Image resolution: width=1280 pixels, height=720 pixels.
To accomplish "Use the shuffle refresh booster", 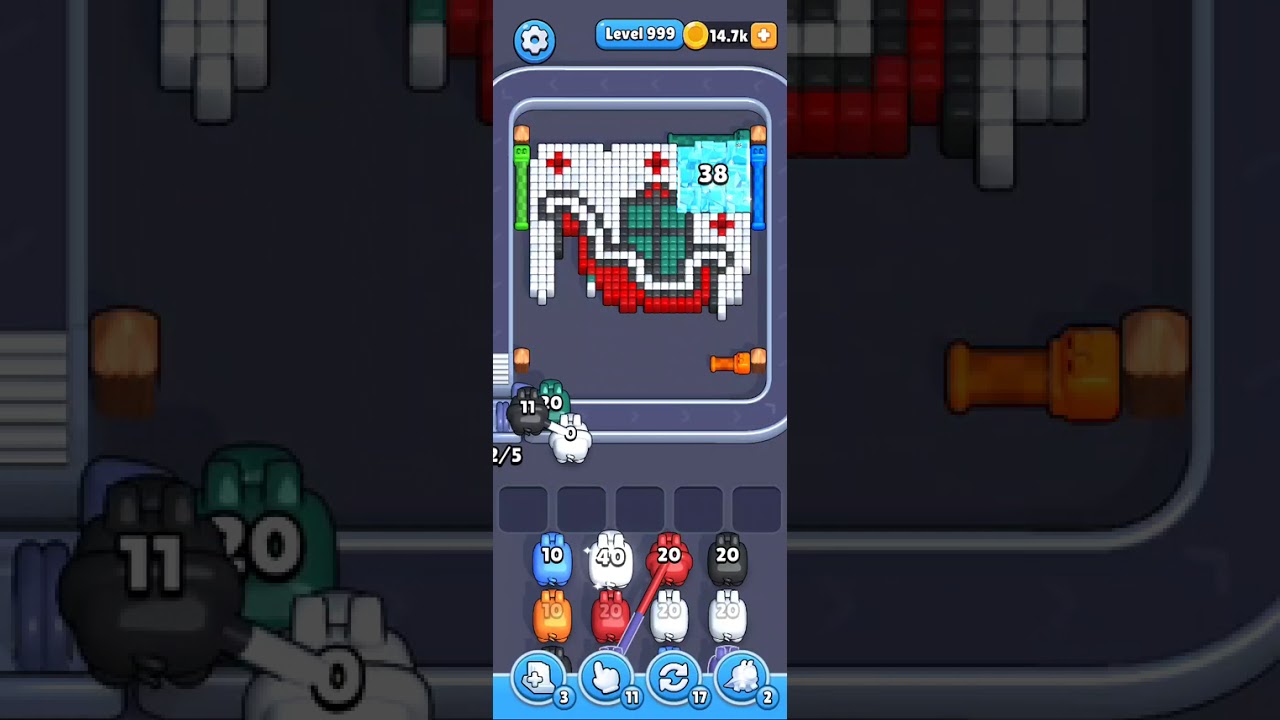I will coord(673,677).
